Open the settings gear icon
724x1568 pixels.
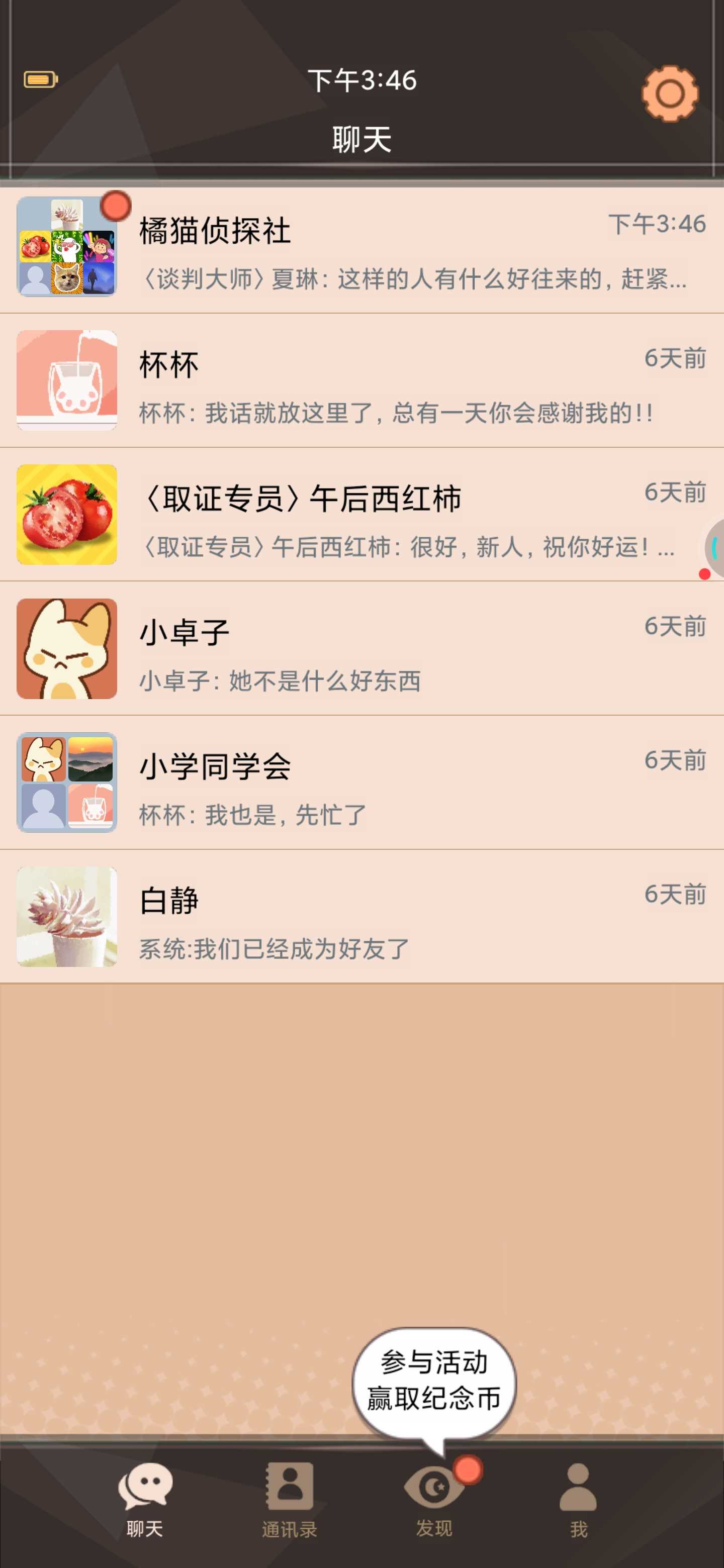click(670, 93)
